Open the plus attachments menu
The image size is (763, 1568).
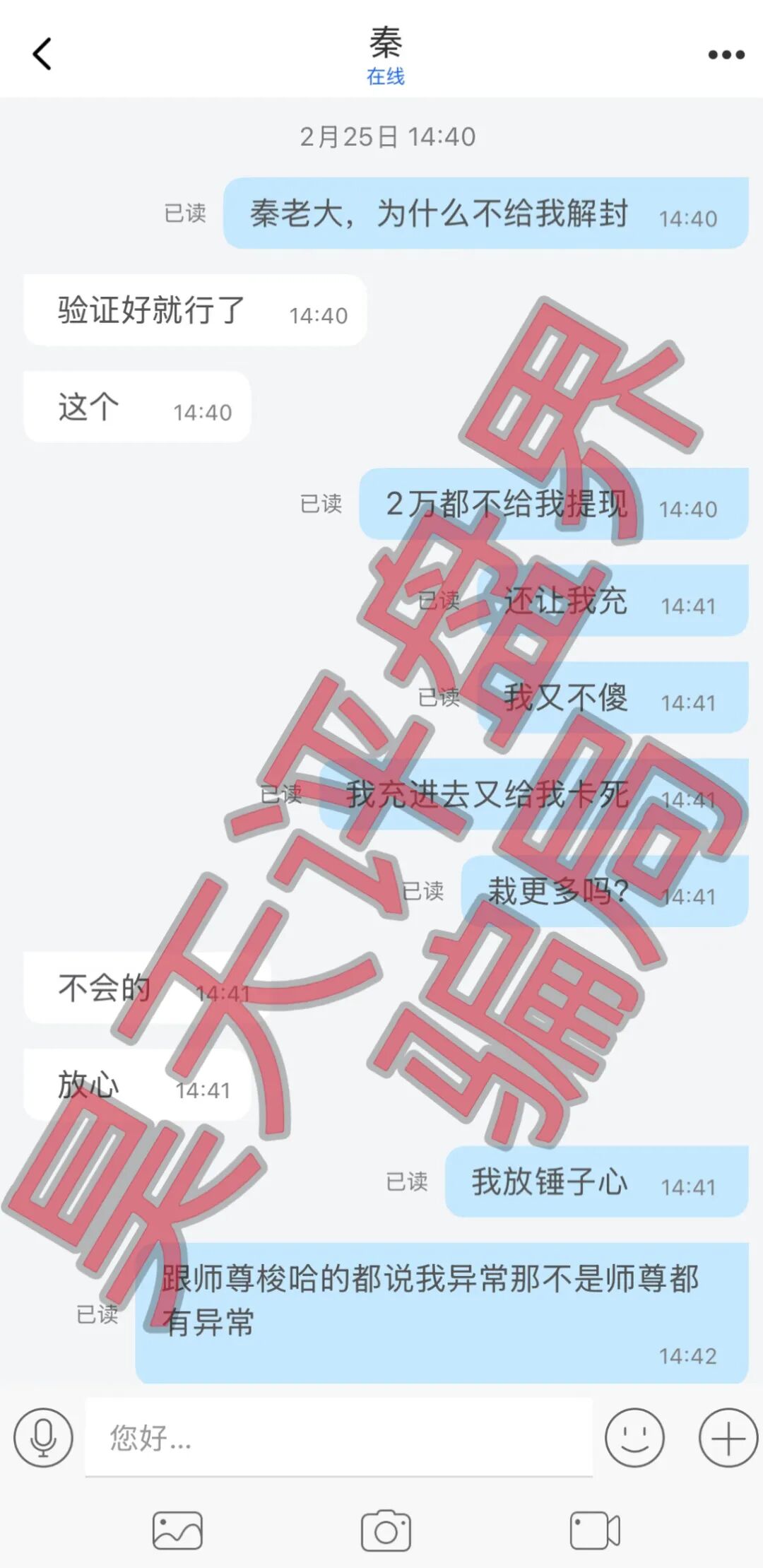tap(728, 1437)
